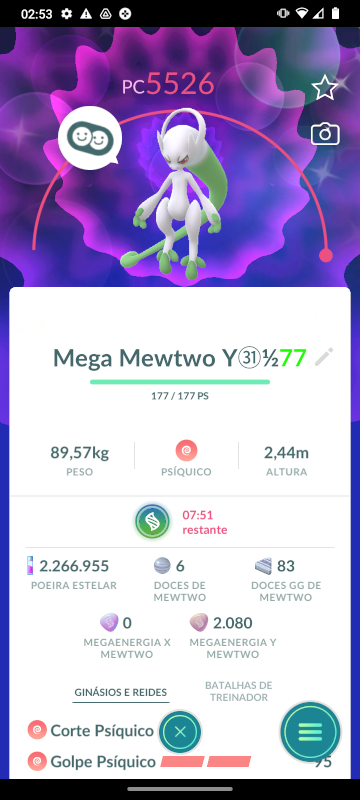Select the Ginásios e Reides tab
Image resolution: width=360 pixels, height=800 pixels.
(x=121, y=692)
